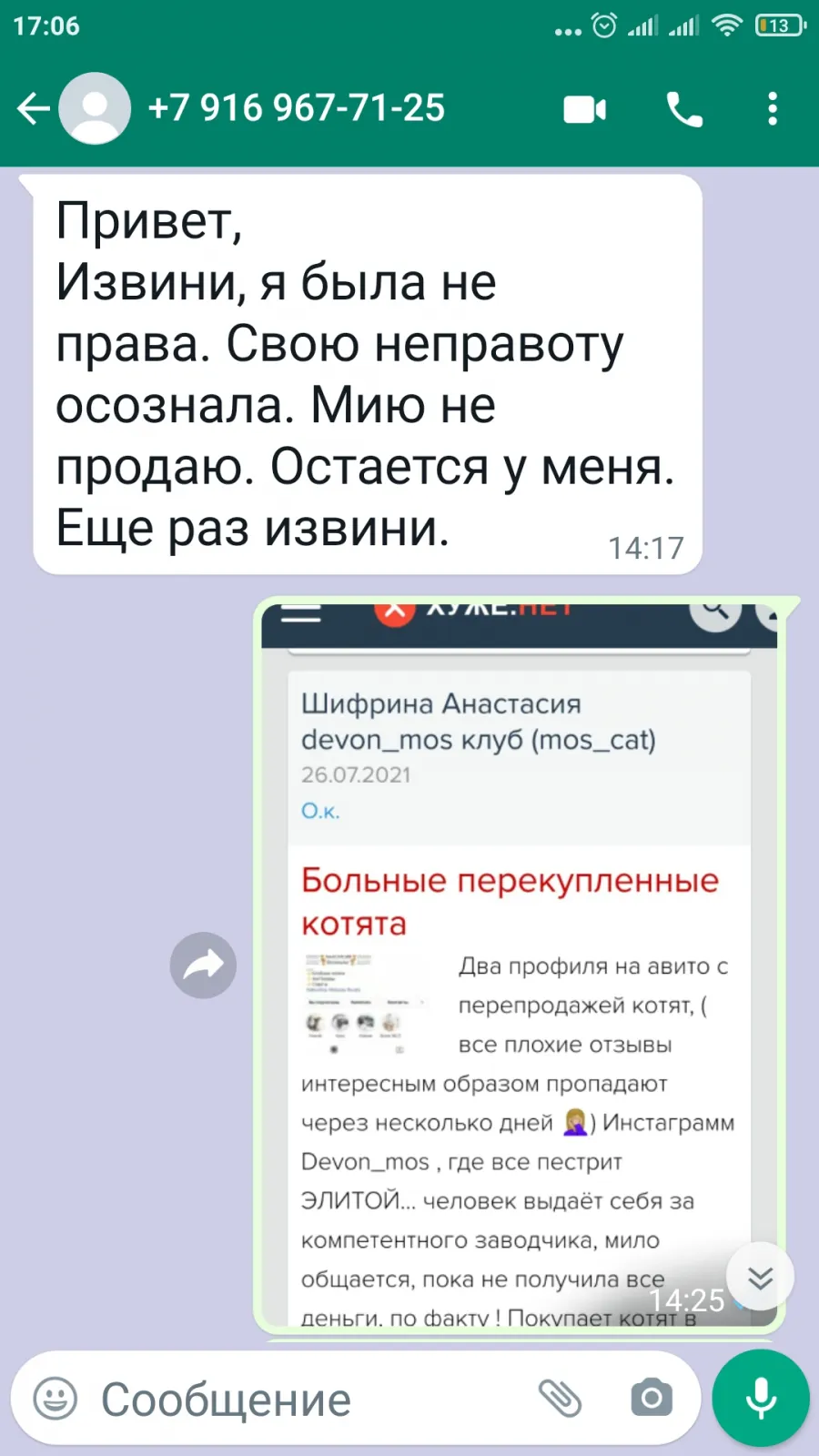Attach a file with the paperclip
819x1456 pixels.
pos(561,1398)
